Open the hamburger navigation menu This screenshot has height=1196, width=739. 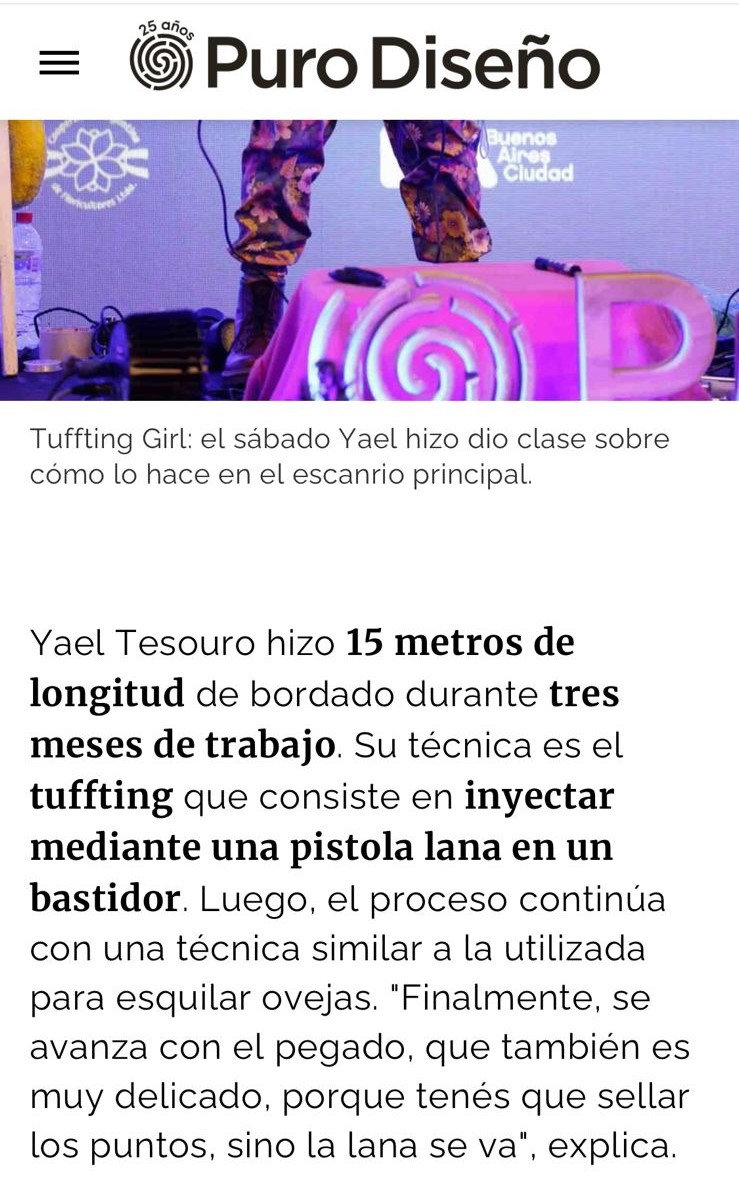[59, 64]
